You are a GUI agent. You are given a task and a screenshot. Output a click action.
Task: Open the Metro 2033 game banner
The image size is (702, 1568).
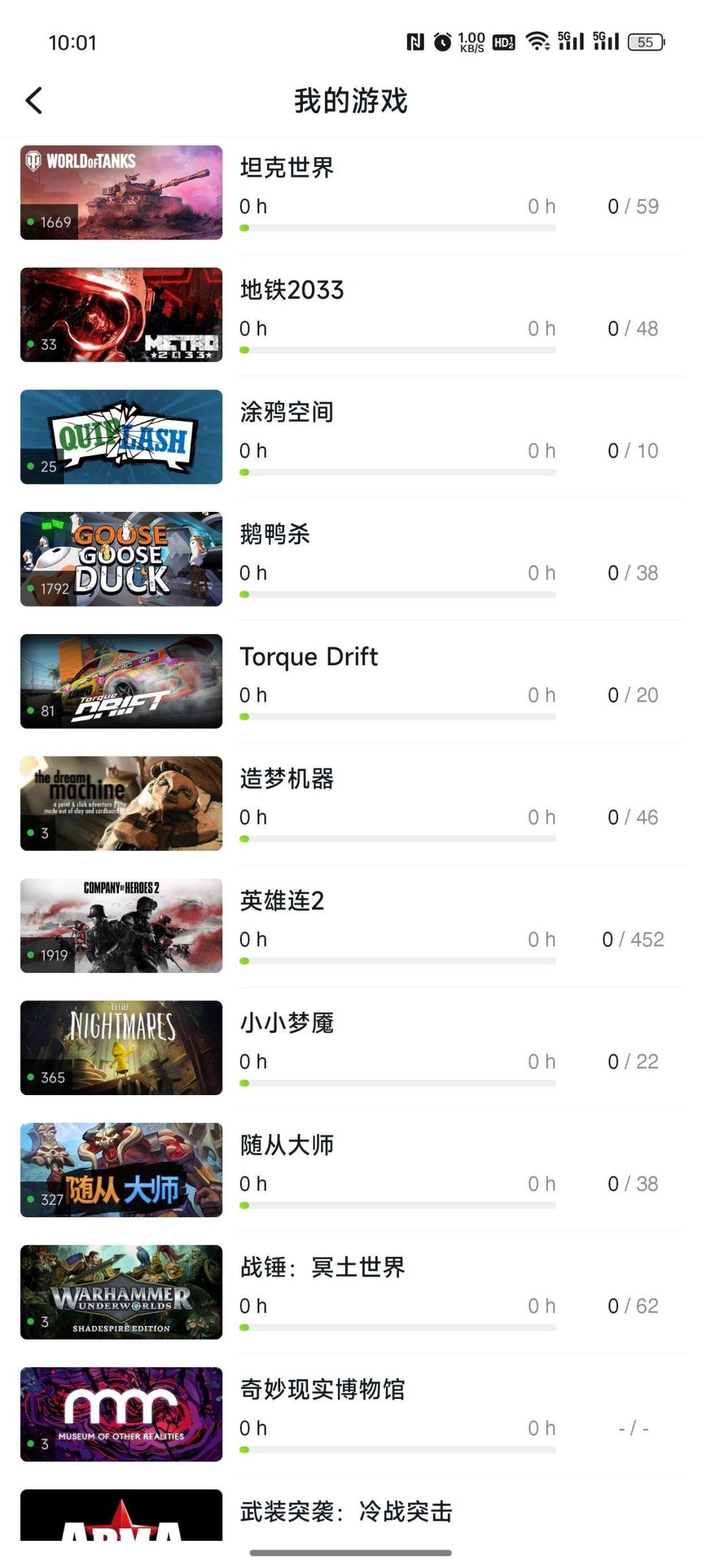click(121, 315)
